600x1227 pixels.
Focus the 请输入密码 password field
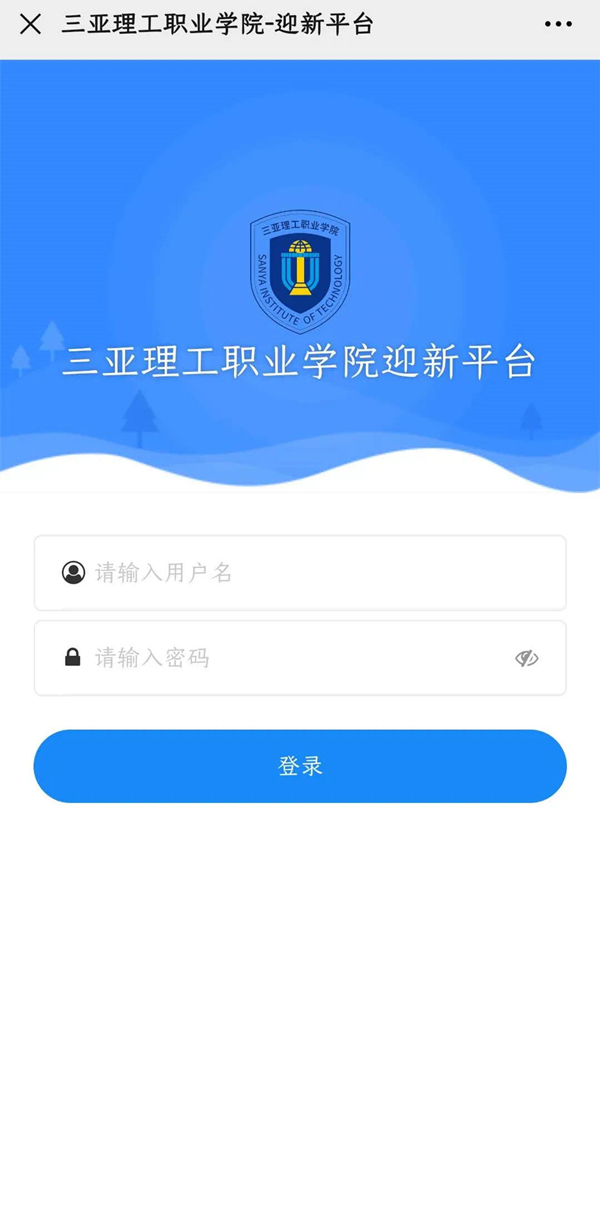point(290,658)
